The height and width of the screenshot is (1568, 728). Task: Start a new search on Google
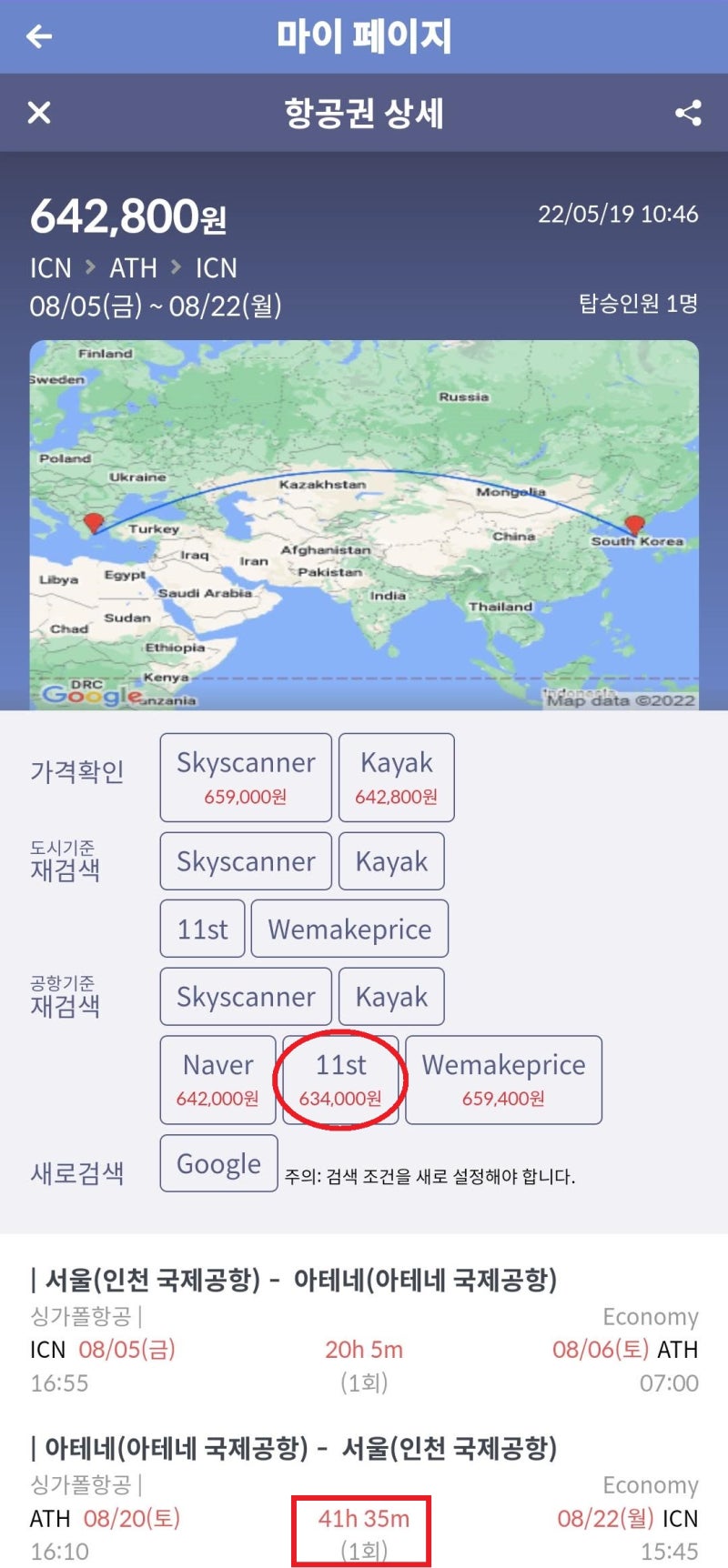[218, 1163]
